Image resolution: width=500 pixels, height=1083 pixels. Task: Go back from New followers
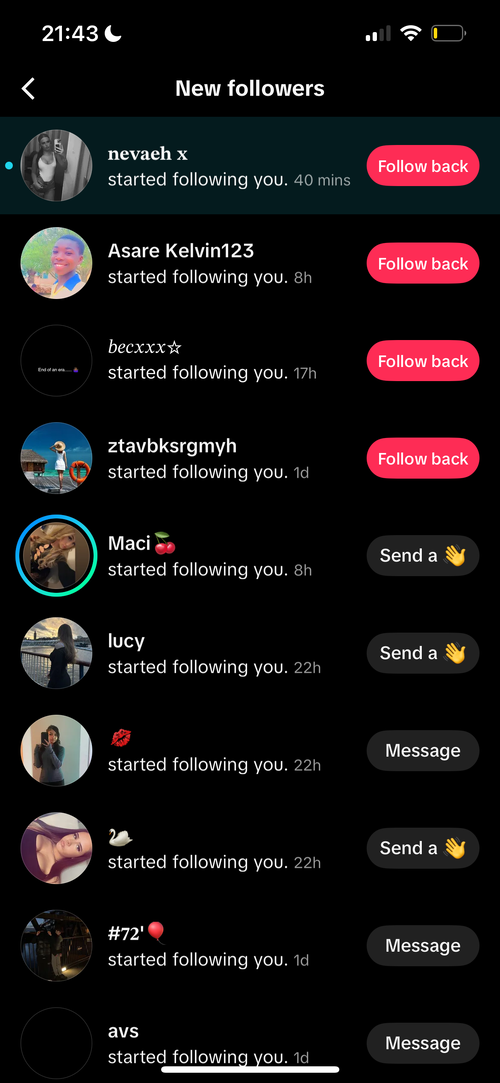coord(28,88)
